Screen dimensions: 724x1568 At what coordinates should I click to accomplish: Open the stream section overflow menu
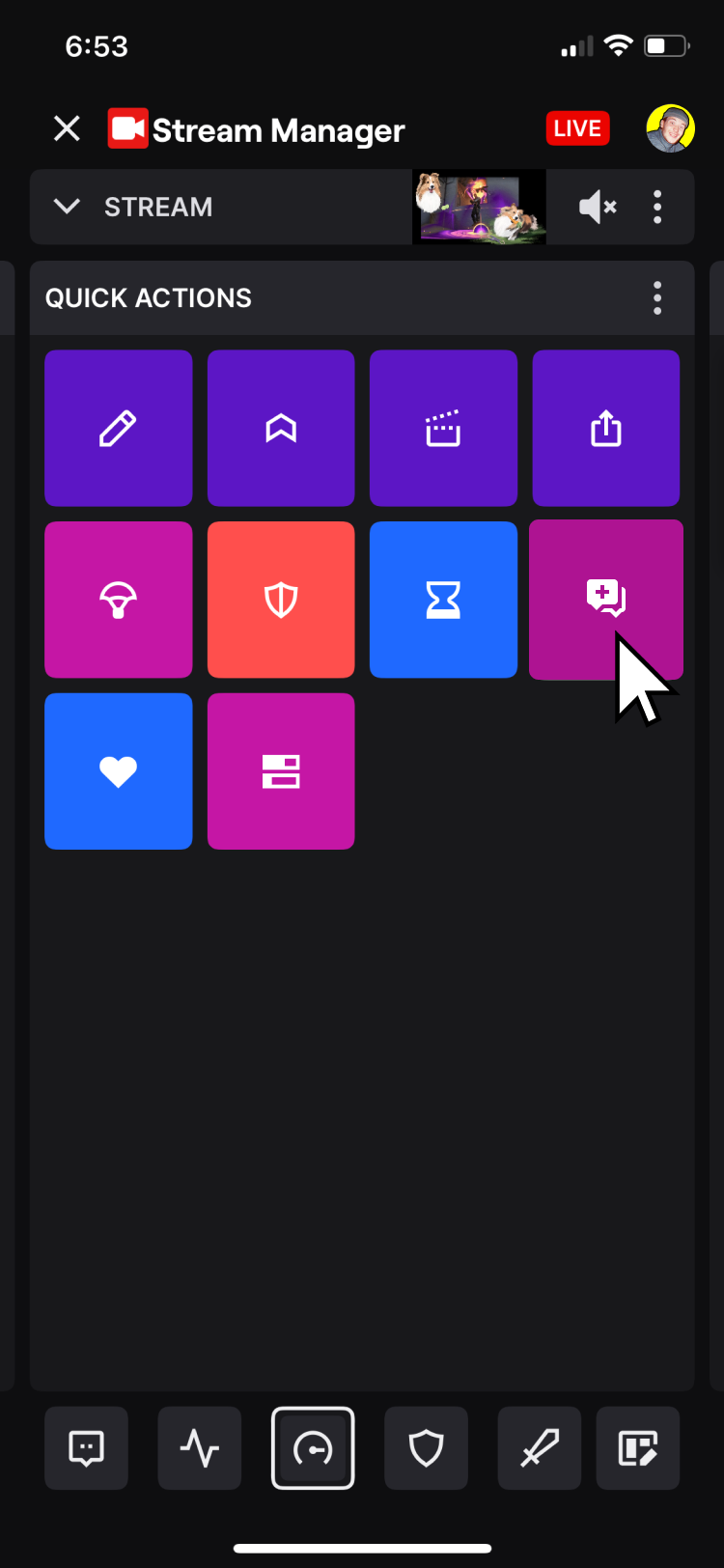657,207
